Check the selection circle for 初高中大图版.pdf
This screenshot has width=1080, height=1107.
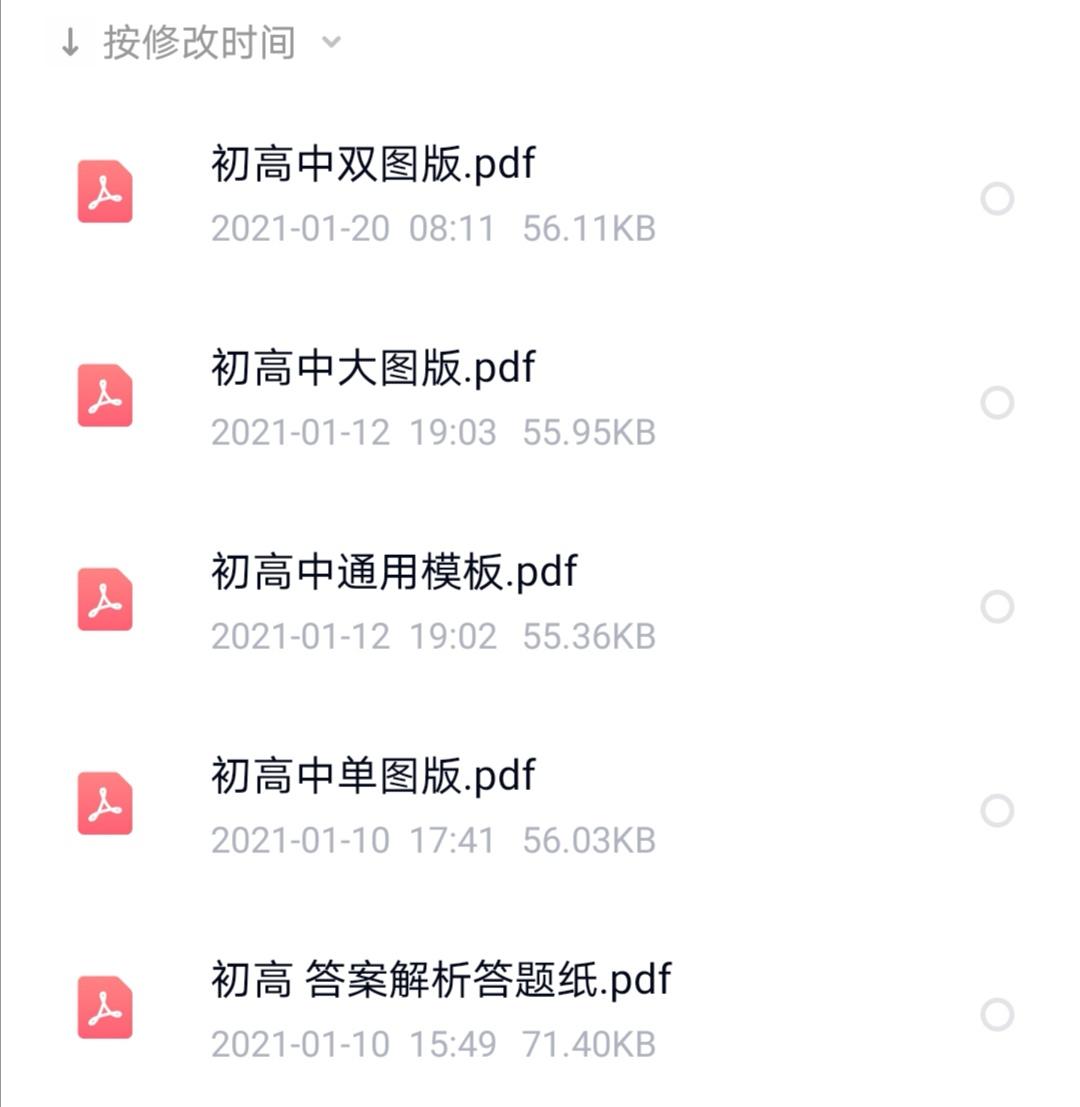coord(996,403)
